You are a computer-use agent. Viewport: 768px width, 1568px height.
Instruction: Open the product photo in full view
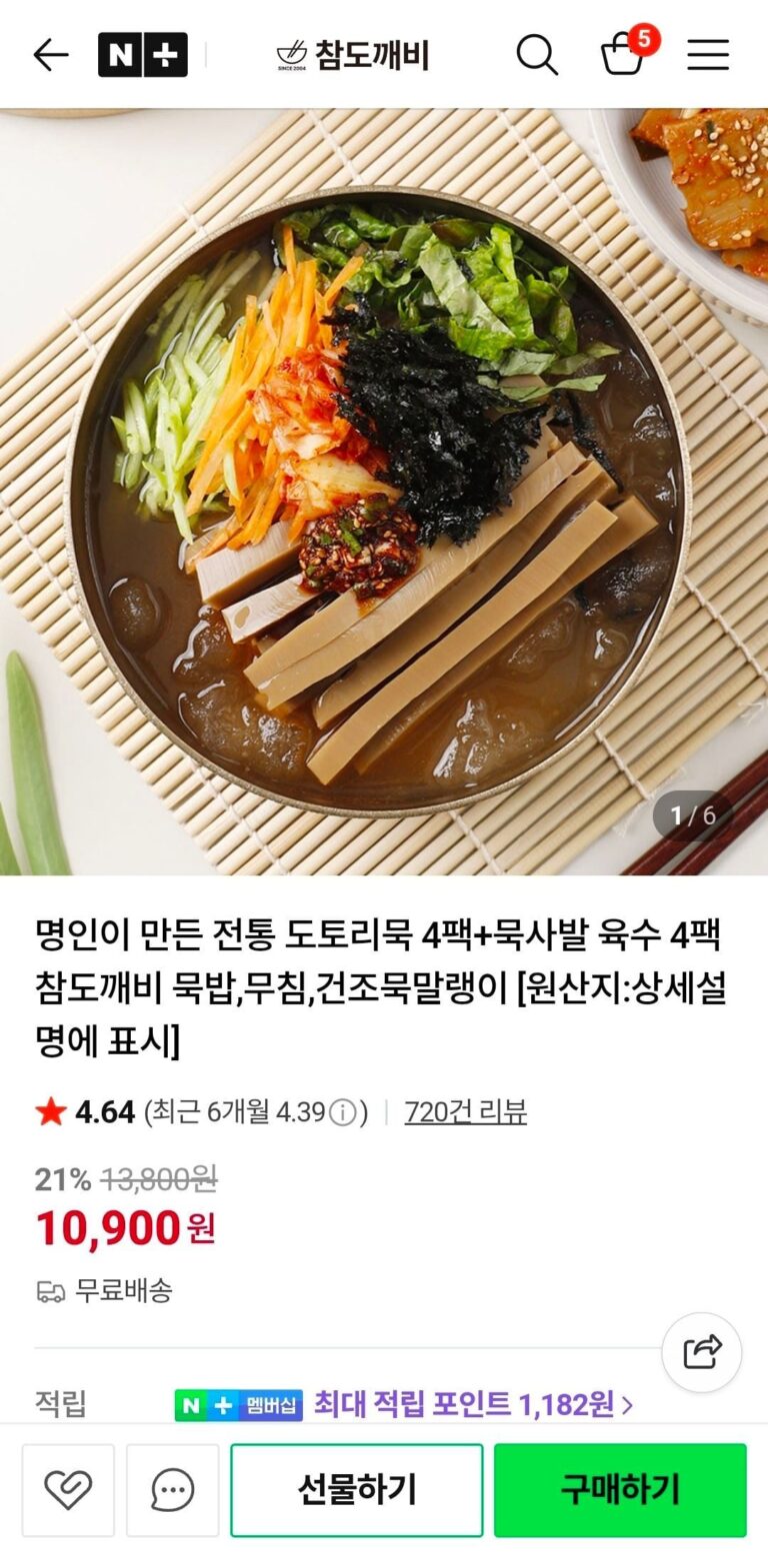coord(384,490)
